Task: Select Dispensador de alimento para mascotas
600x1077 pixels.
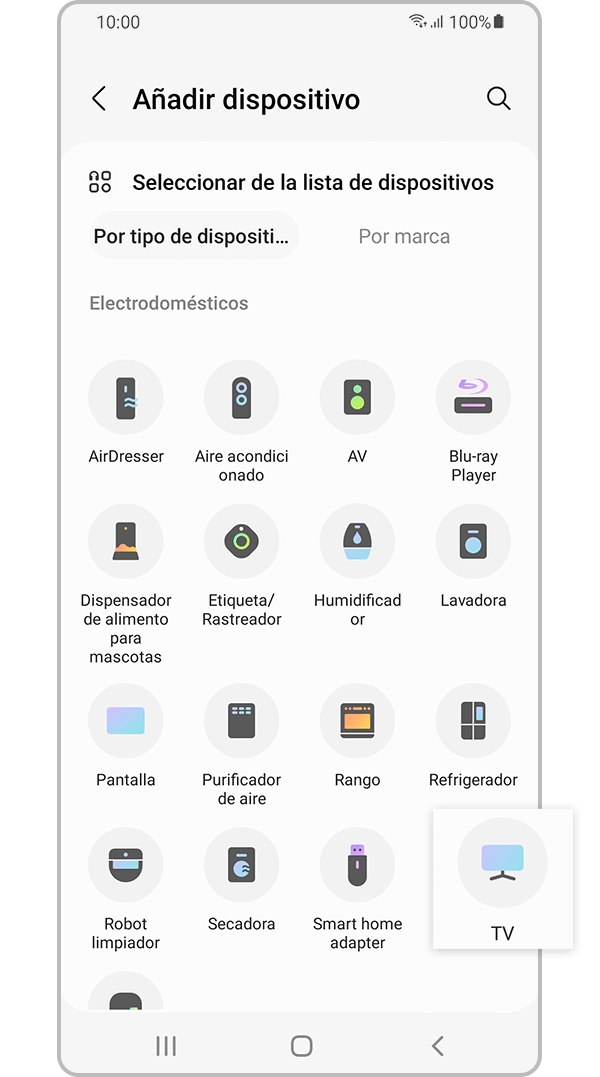Action: 126,542
